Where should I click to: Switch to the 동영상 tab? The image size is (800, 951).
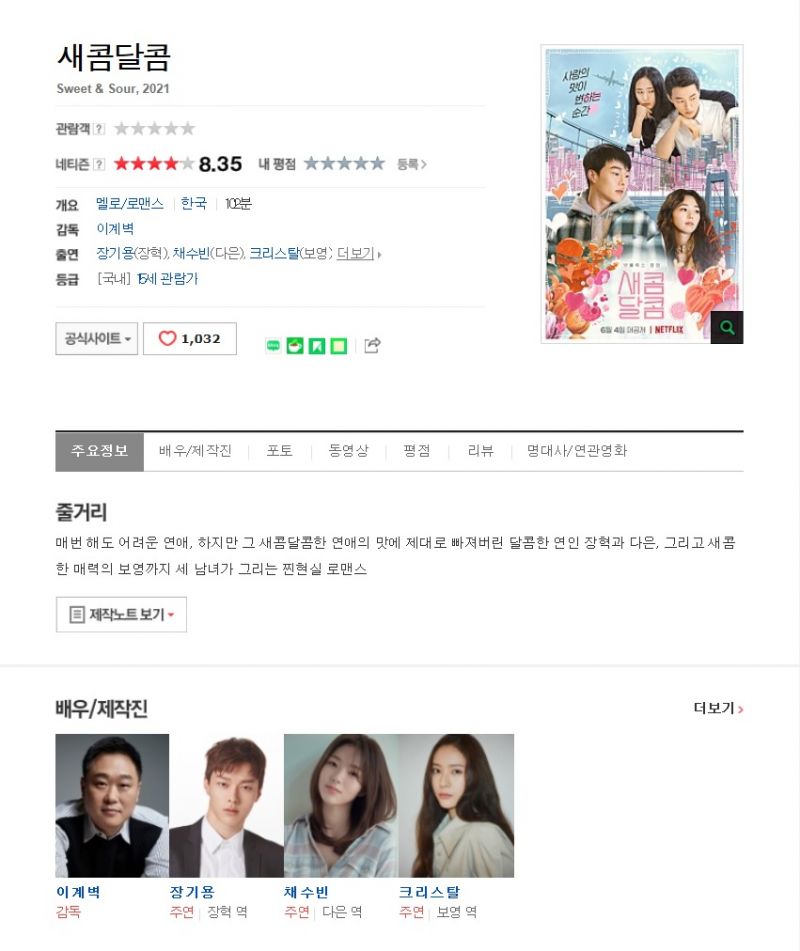(348, 451)
